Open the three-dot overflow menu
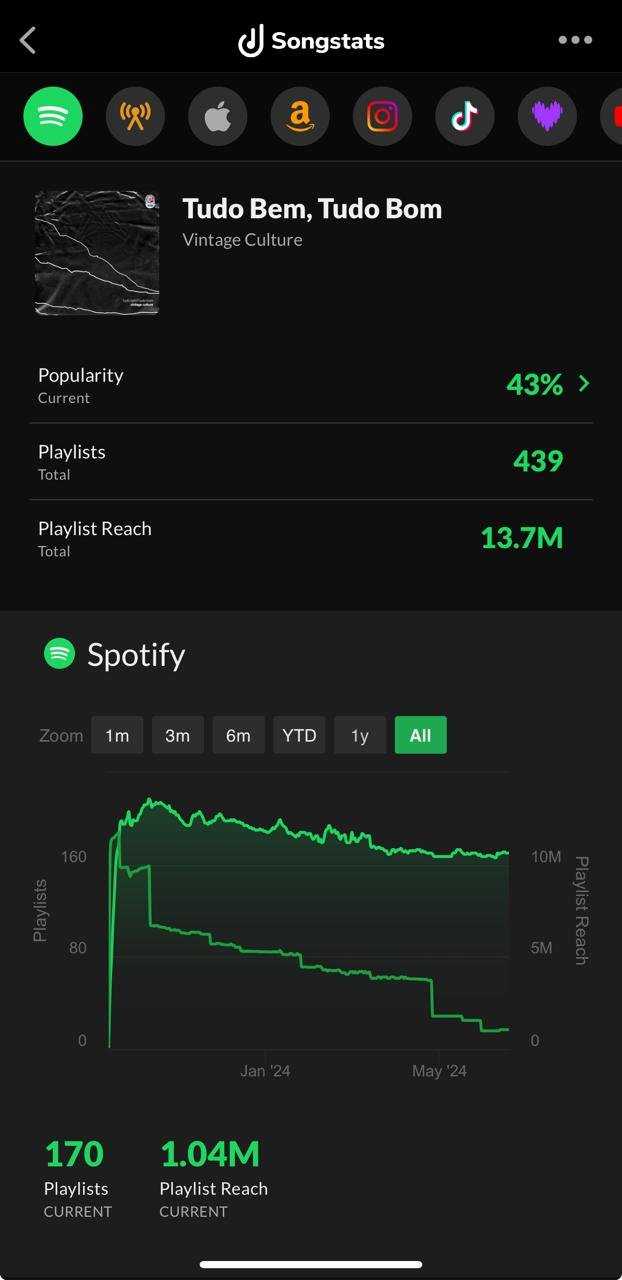Image resolution: width=622 pixels, height=1280 pixels. (575, 41)
